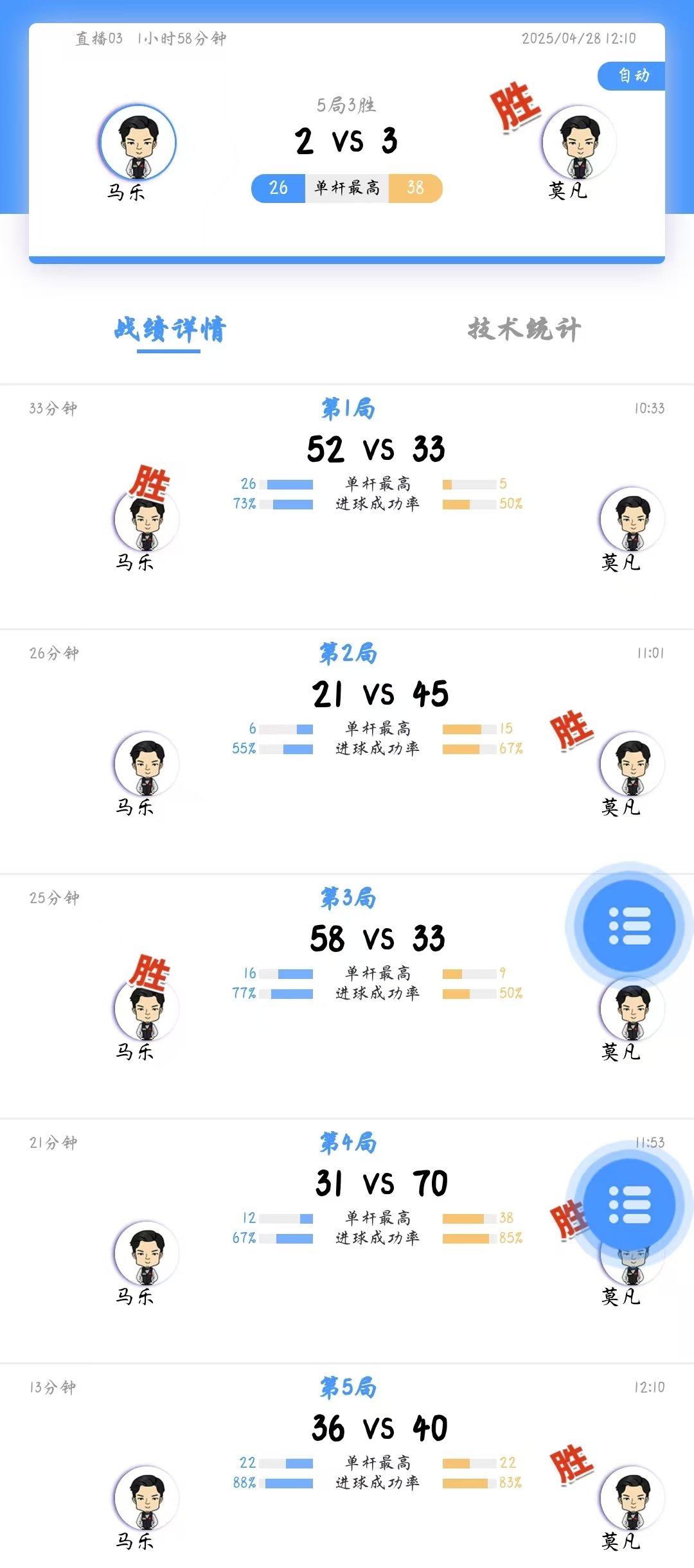Switch to the 技术统计 tab
Viewport: 694px width, 1568px height.
tap(524, 329)
